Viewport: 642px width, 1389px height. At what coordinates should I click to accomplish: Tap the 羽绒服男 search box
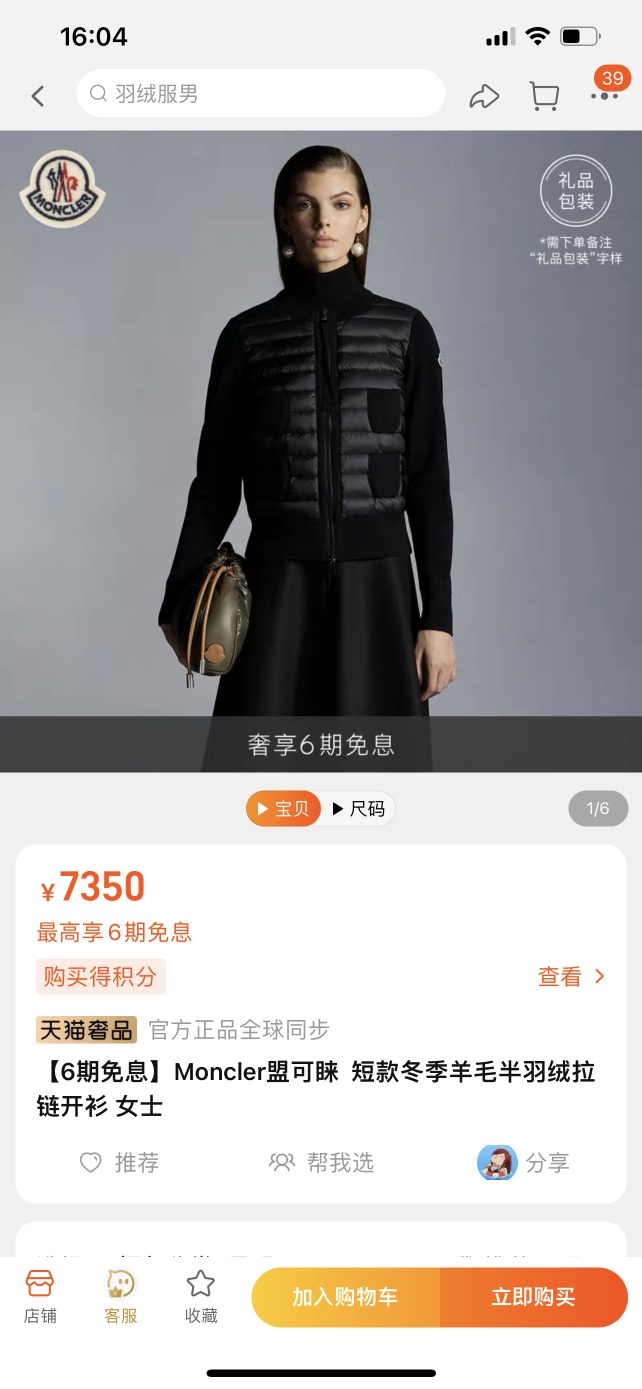260,94
